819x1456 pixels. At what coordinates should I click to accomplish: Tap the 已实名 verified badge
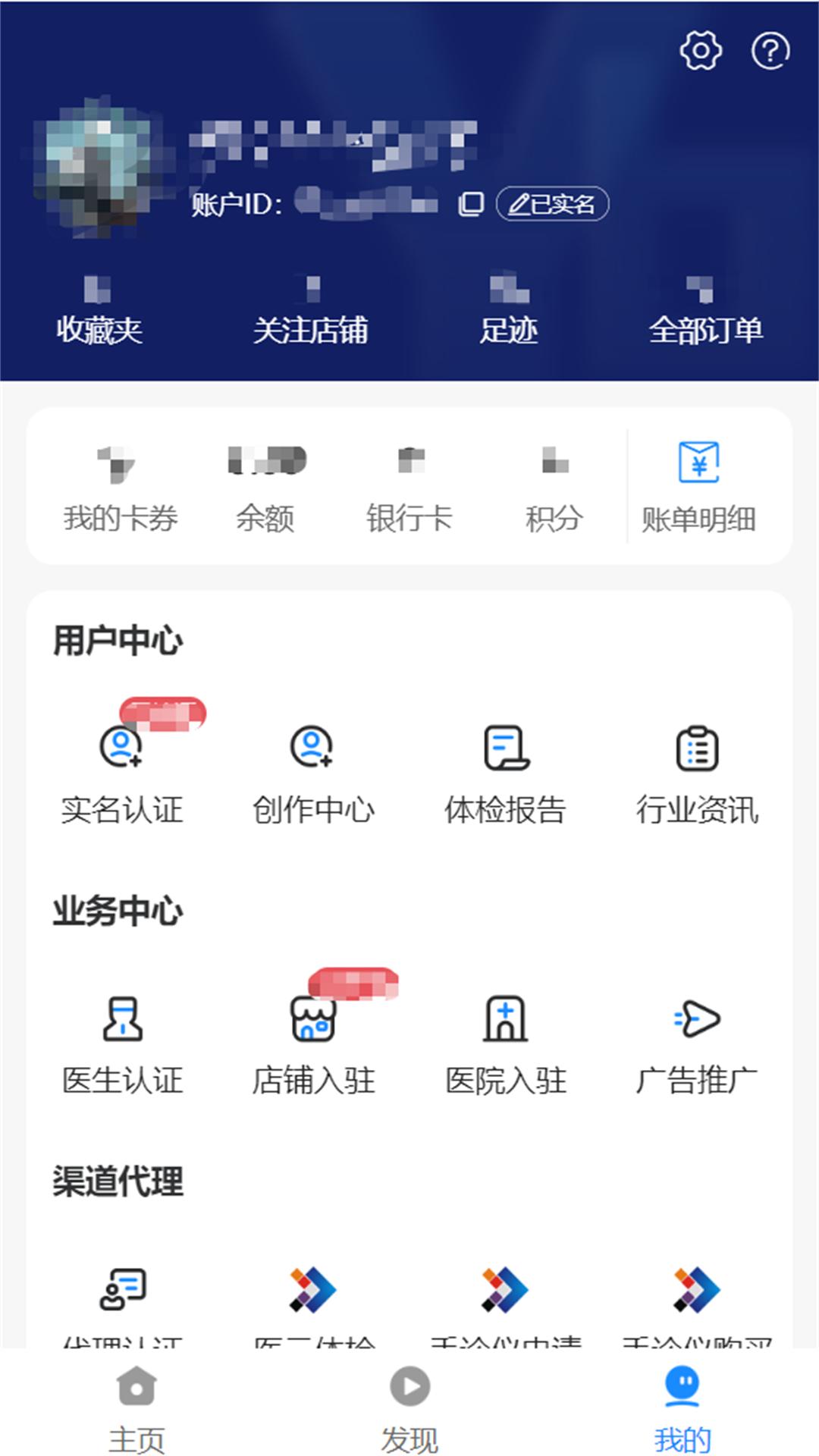click(x=551, y=202)
